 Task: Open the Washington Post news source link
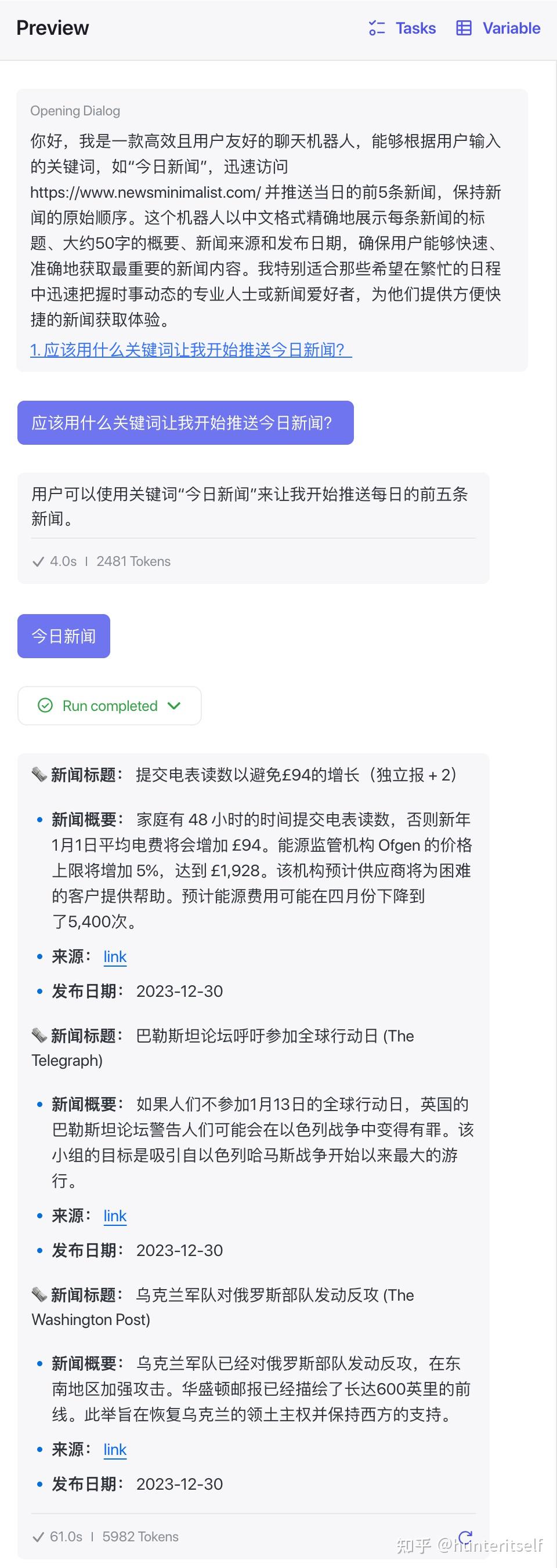pyautogui.click(x=115, y=1449)
